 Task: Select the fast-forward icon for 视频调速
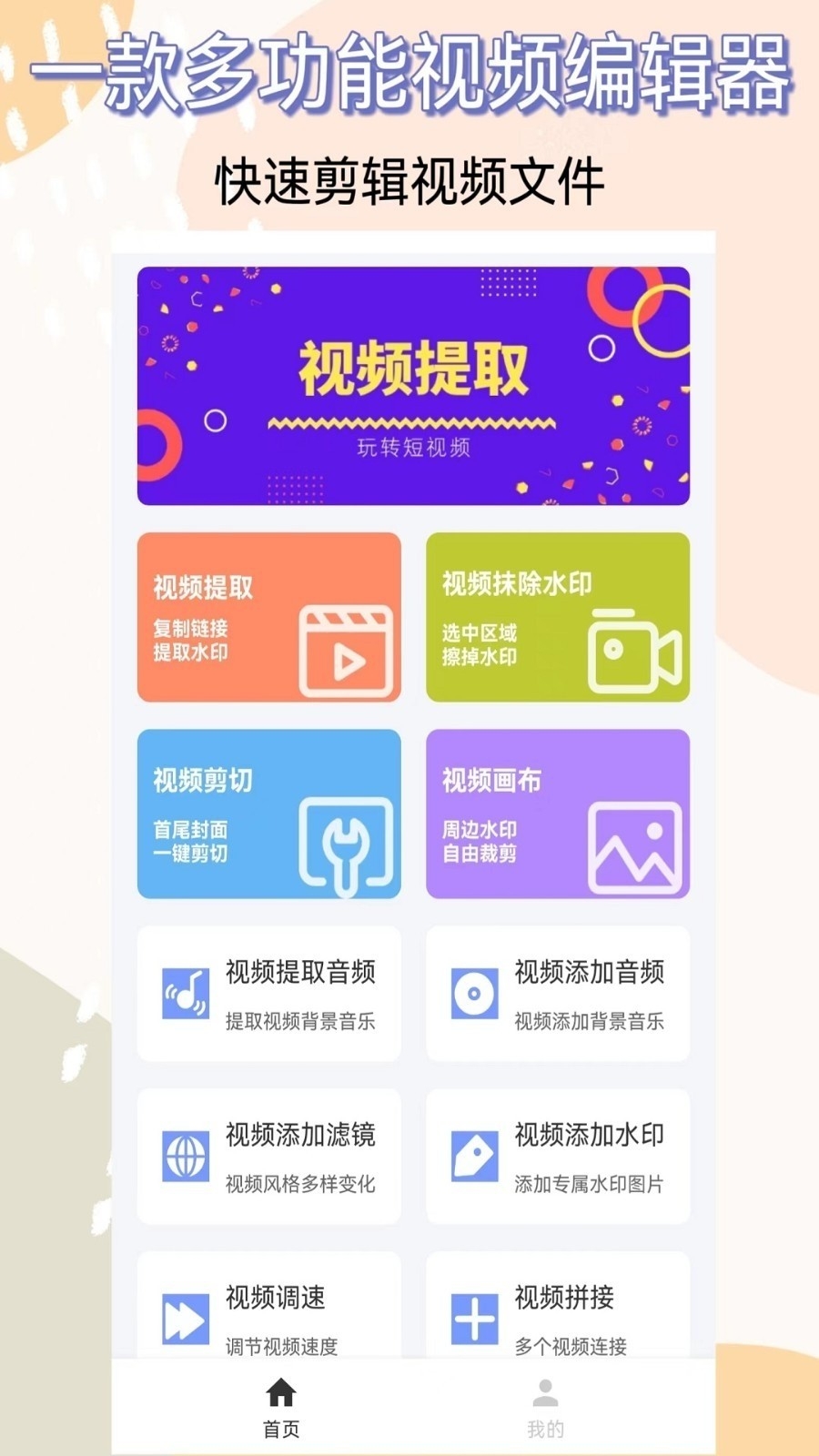185,1319
